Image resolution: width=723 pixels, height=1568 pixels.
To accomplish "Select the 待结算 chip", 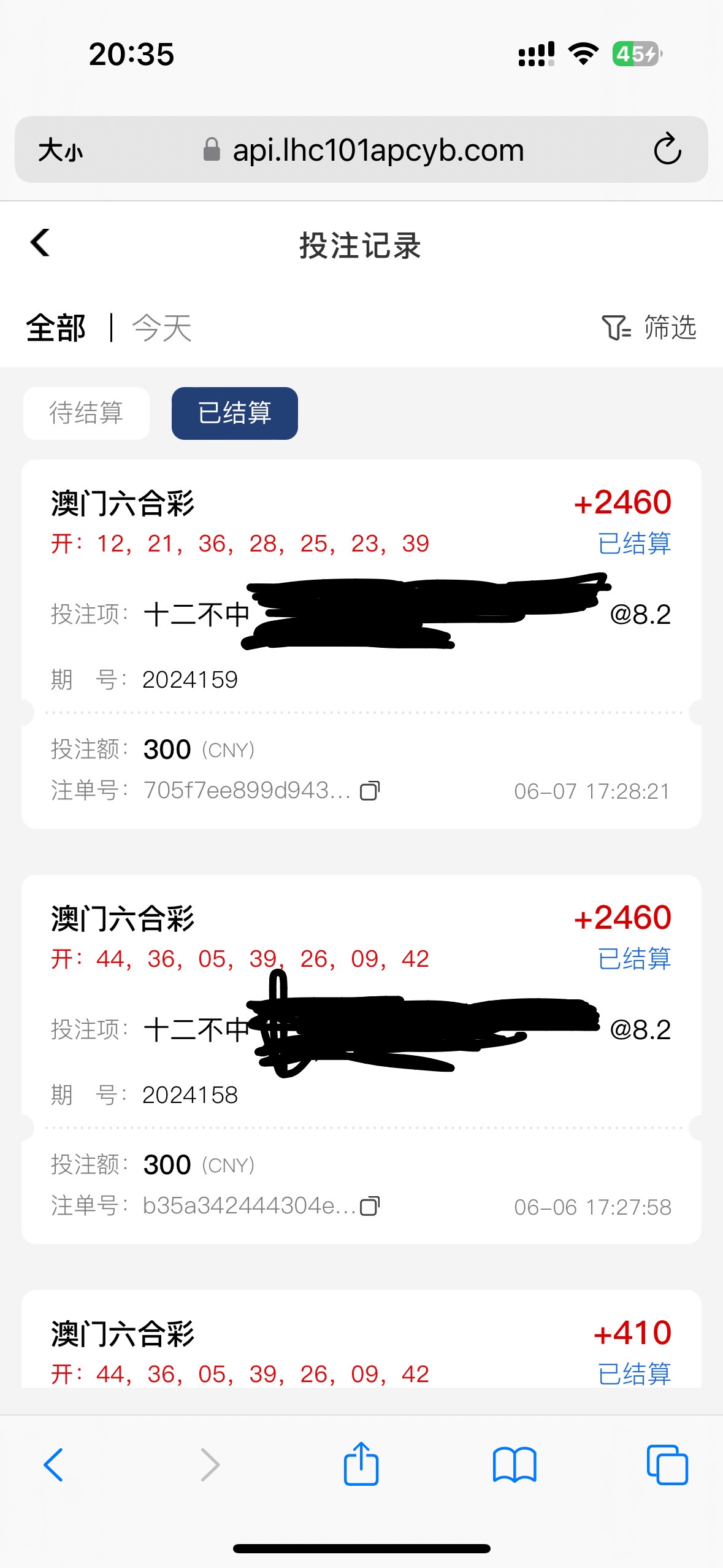I will click(x=86, y=413).
